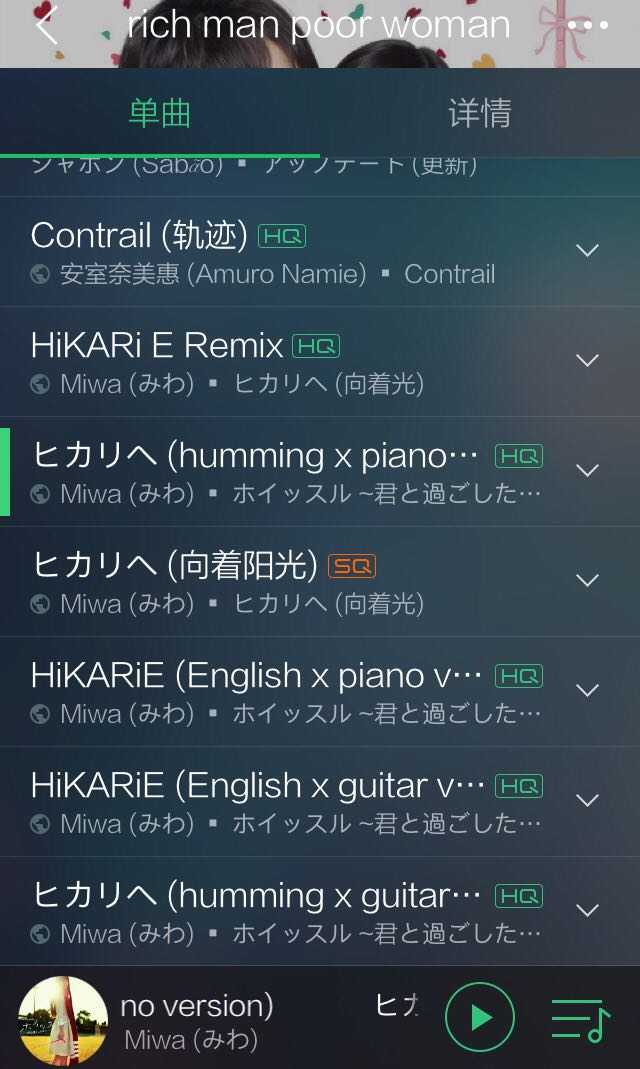Expand options for HiKARi E Remix
The image size is (640, 1069).
[x=588, y=361]
